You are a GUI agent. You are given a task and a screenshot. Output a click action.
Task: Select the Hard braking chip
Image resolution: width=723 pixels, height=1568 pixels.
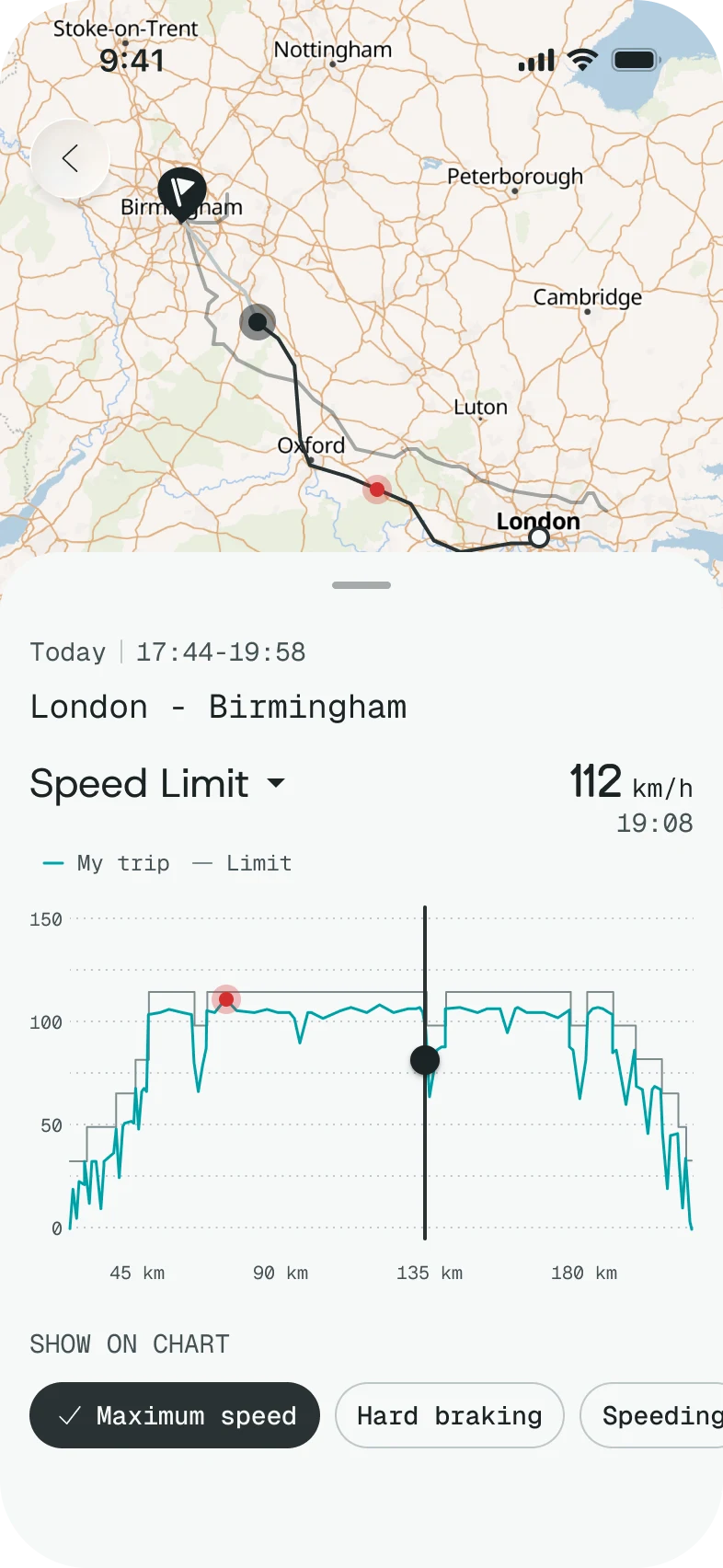point(450,1415)
